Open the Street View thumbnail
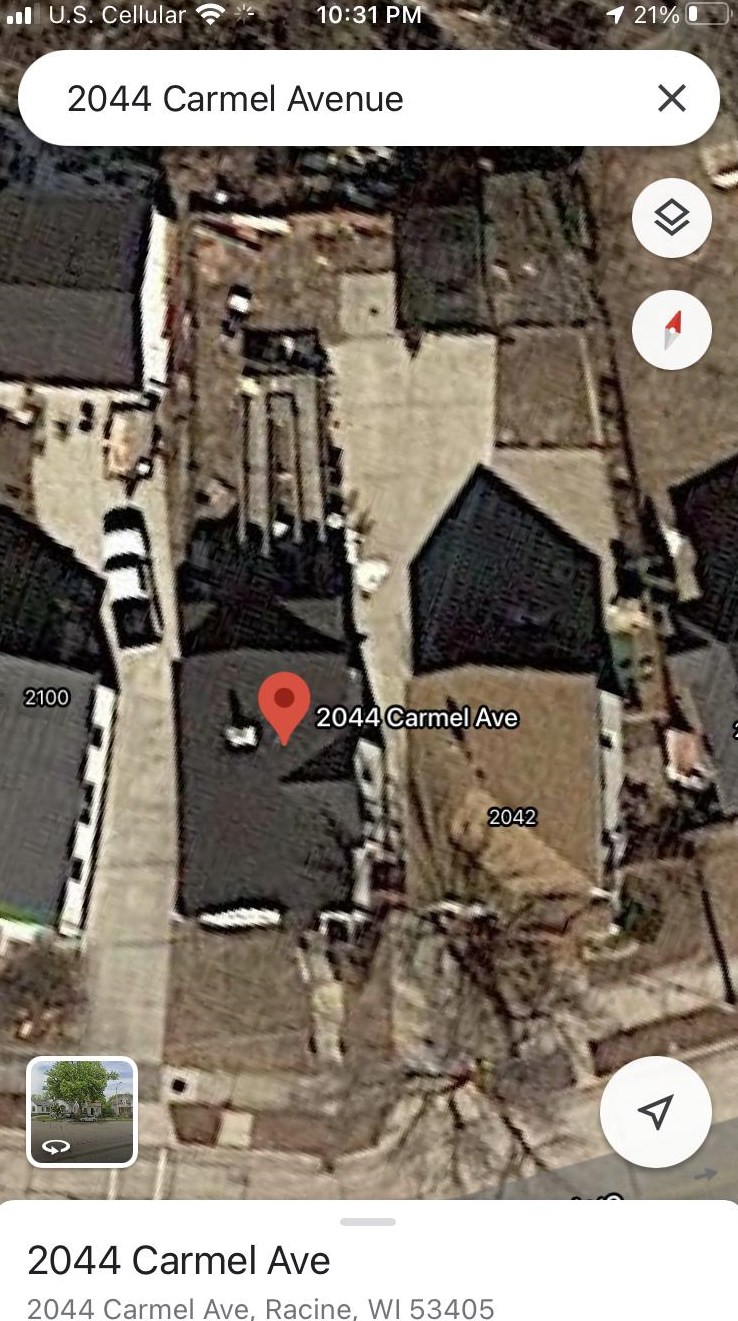The width and height of the screenshot is (738, 1321). pyautogui.click(x=82, y=1112)
